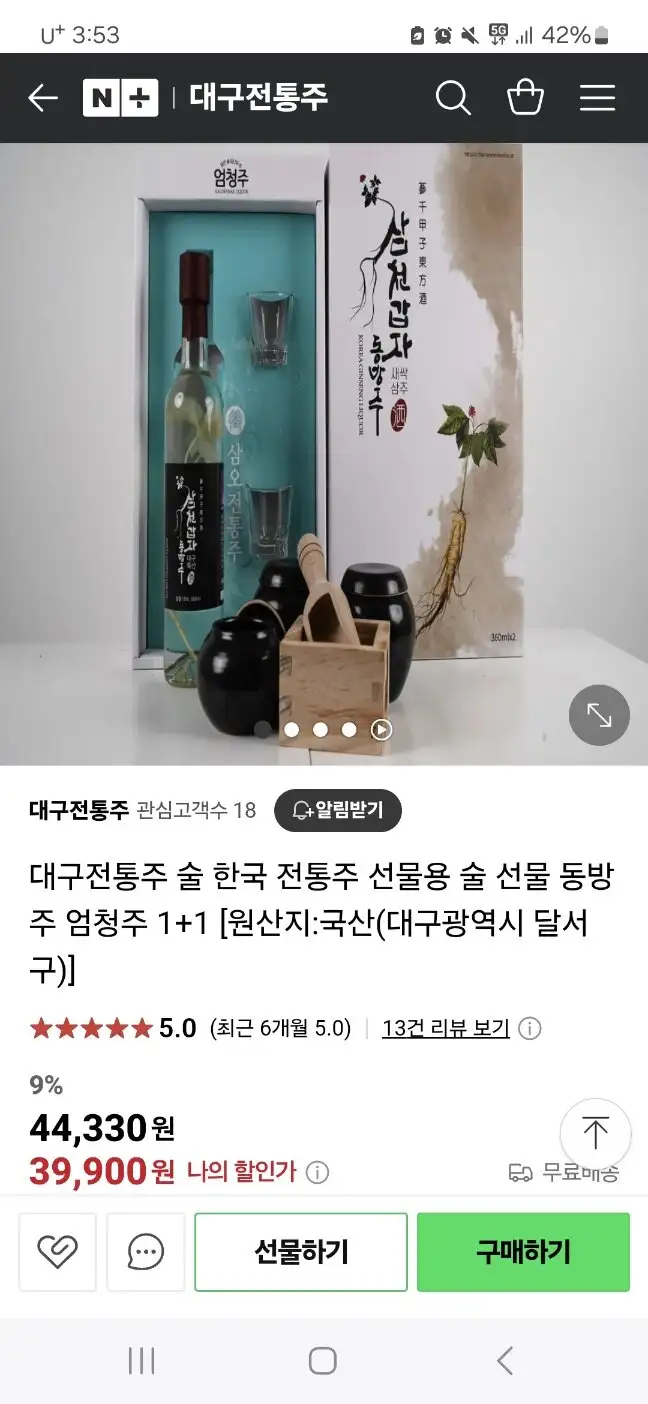648x1404 pixels.
Task: Play the product video slide indicator
Action: pyautogui.click(x=381, y=730)
